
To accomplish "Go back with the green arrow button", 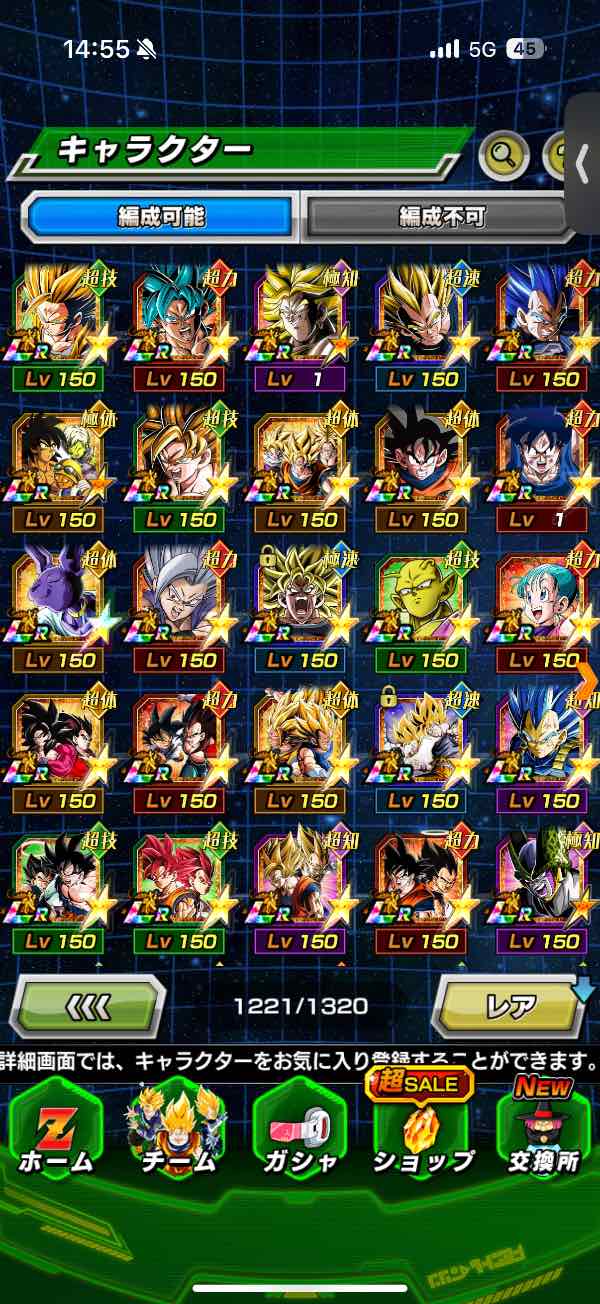I will pyautogui.click(x=87, y=1006).
